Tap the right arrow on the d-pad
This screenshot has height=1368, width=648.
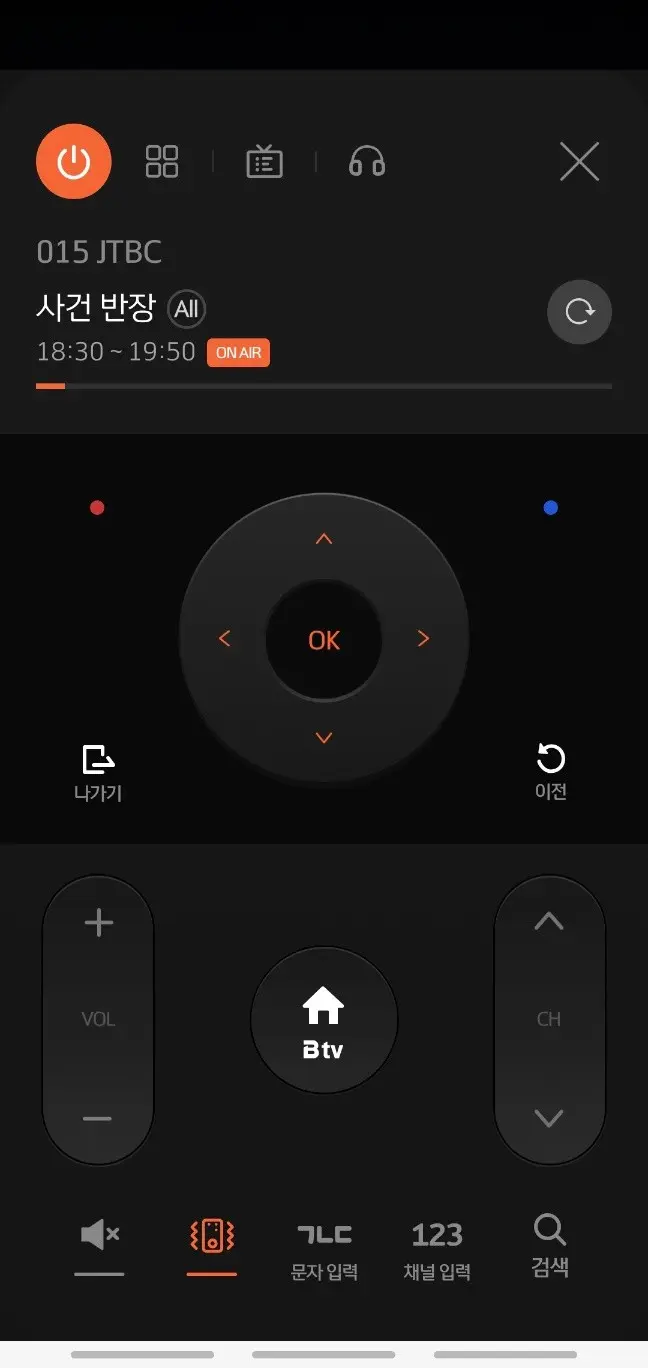pyautogui.click(x=423, y=638)
